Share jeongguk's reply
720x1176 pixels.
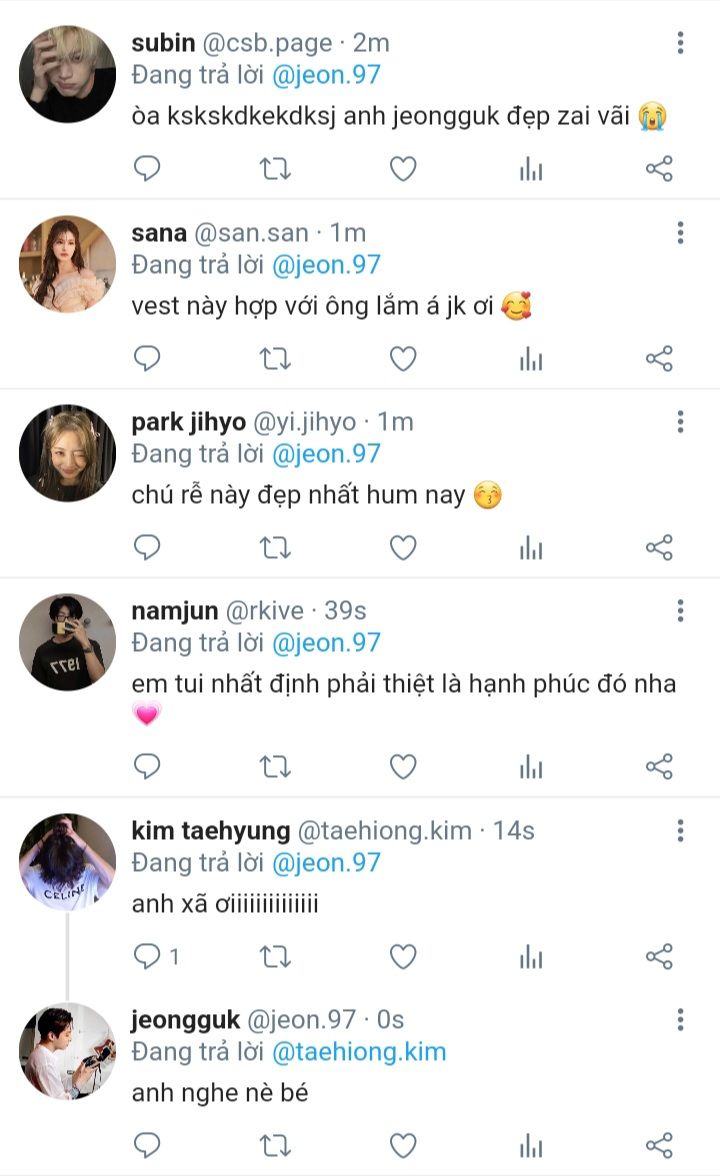click(x=659, y=1145)
